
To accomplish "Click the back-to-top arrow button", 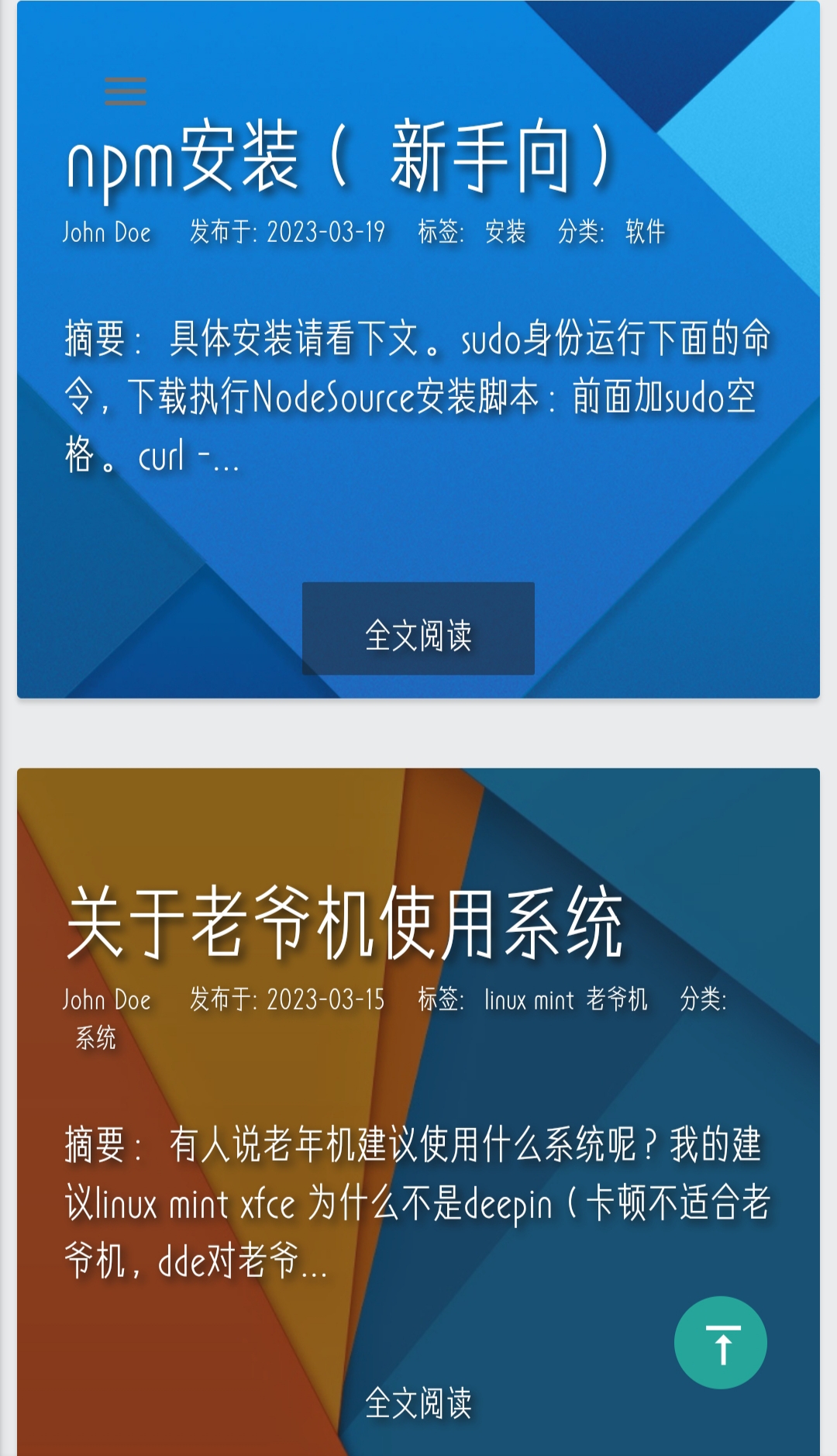I will (x=722, y=1342).
